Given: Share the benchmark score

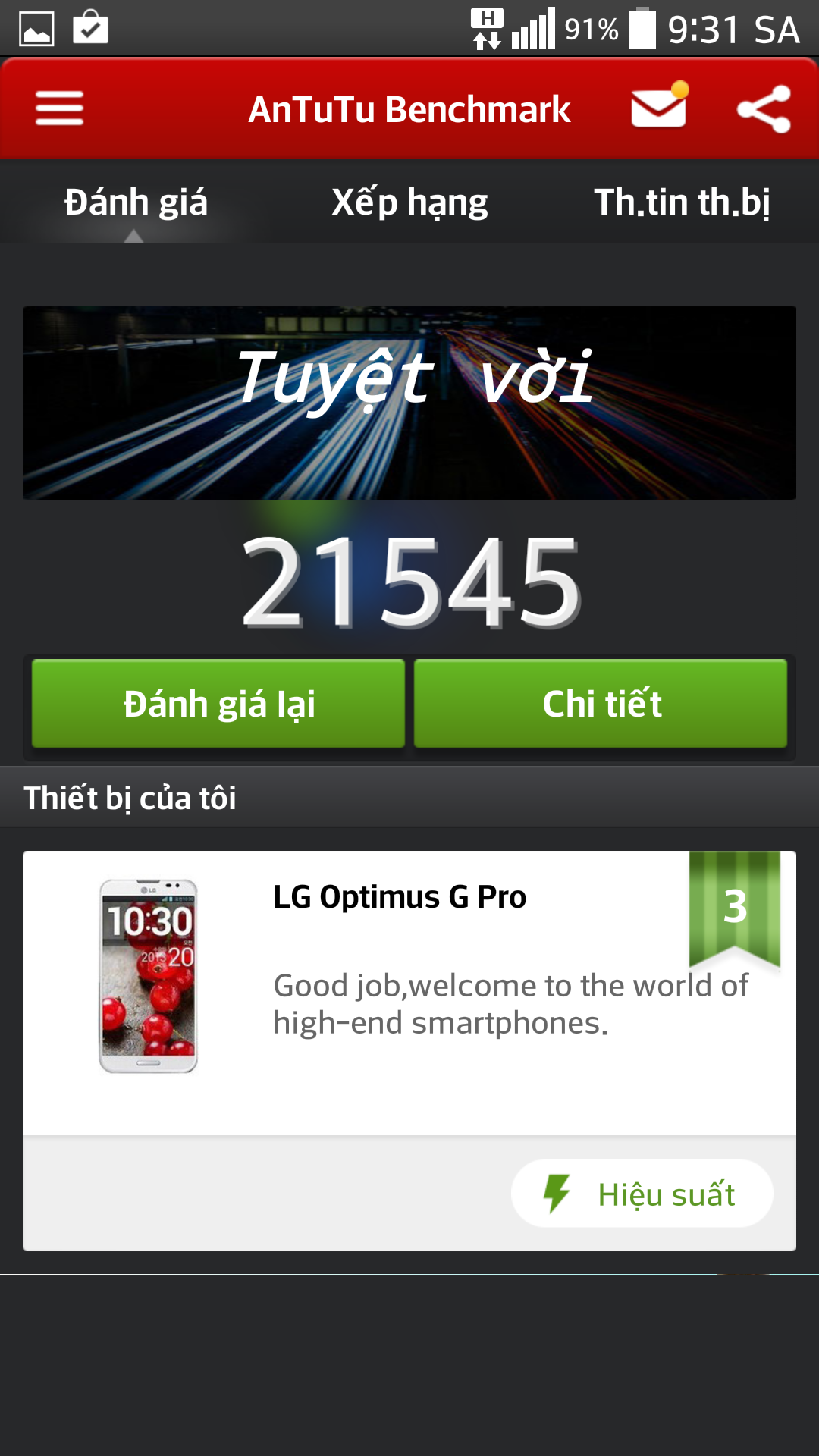Looking at the screenshot, I should tap(764, 109).
